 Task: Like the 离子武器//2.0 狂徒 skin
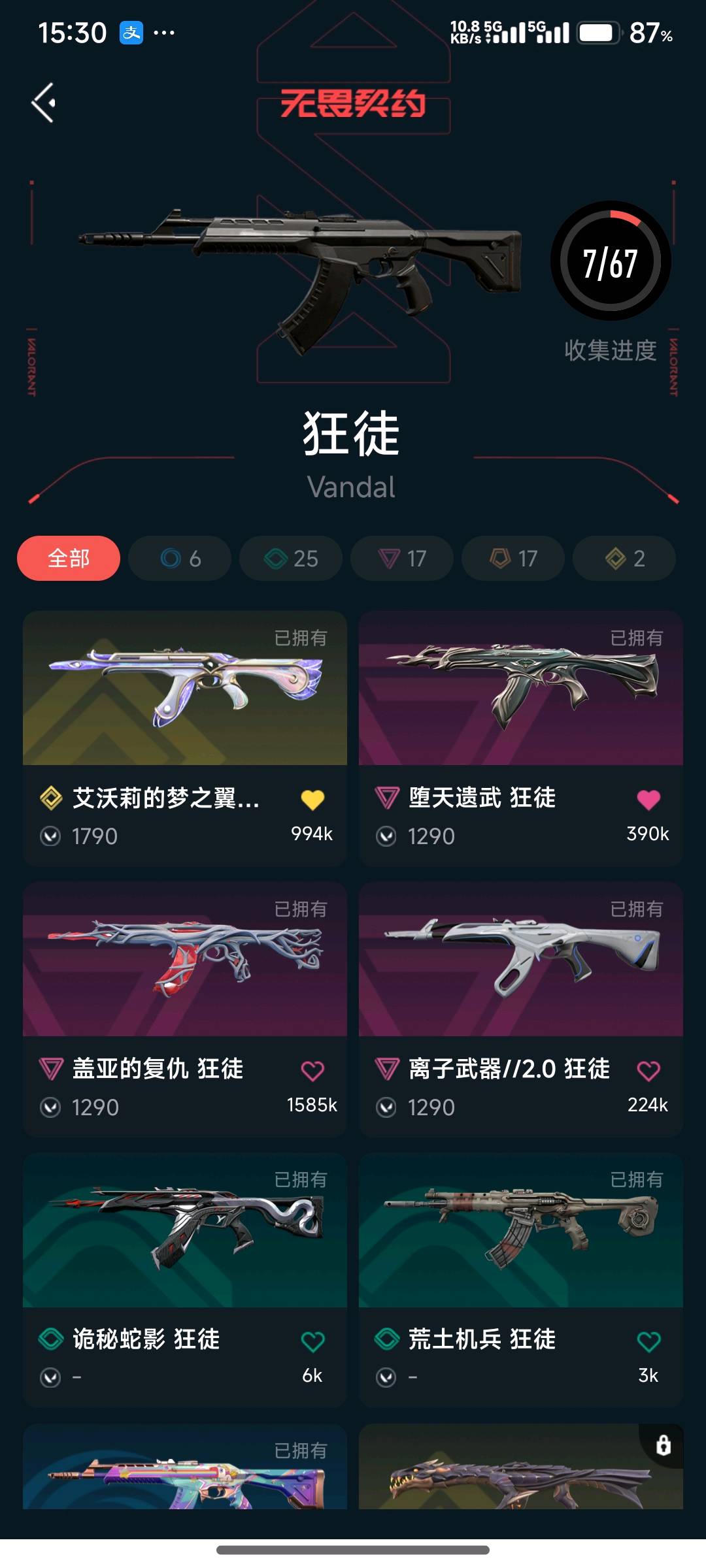tap(648, 1071)
